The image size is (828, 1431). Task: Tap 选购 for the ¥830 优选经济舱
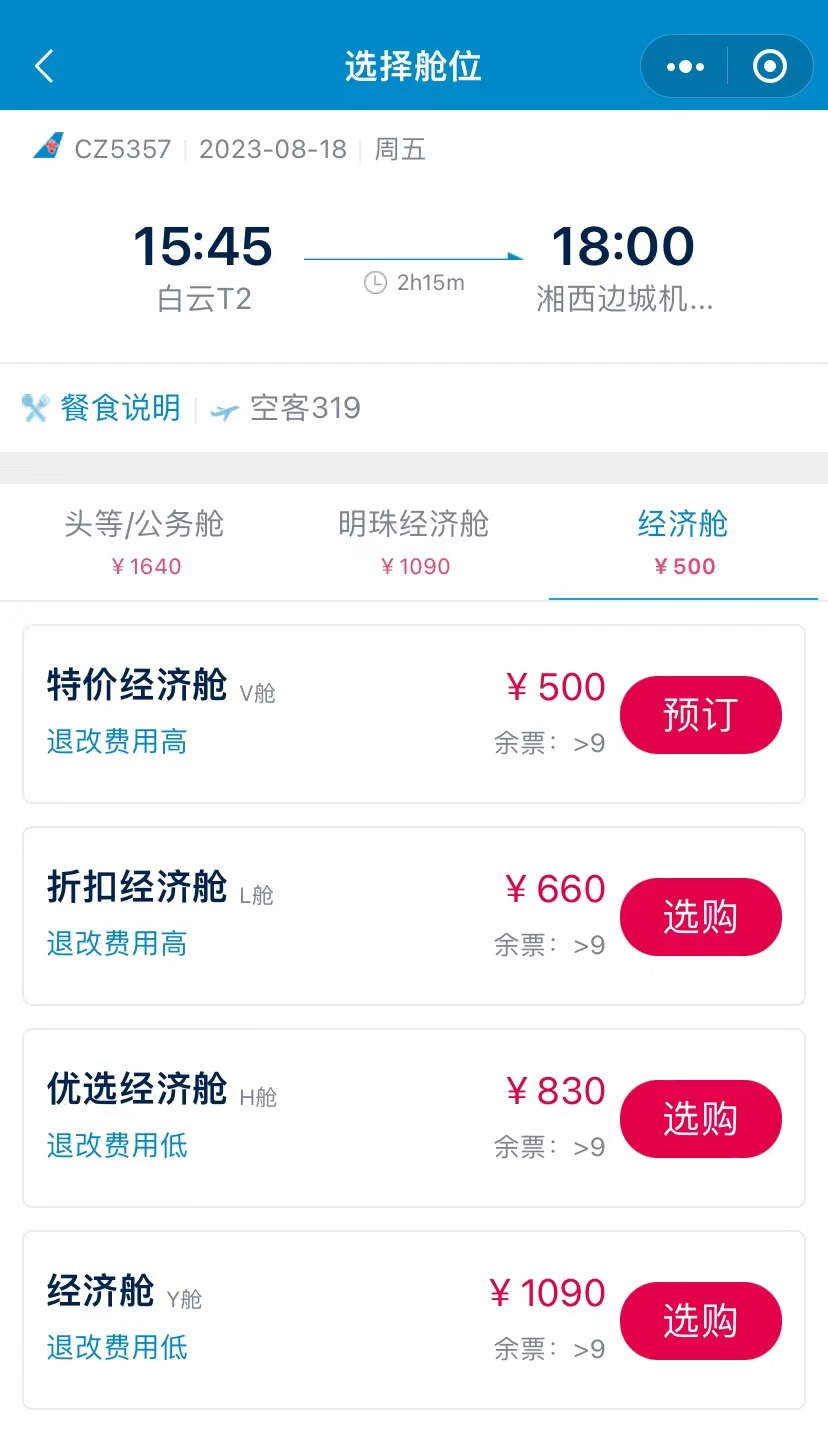pos(701,1119)
